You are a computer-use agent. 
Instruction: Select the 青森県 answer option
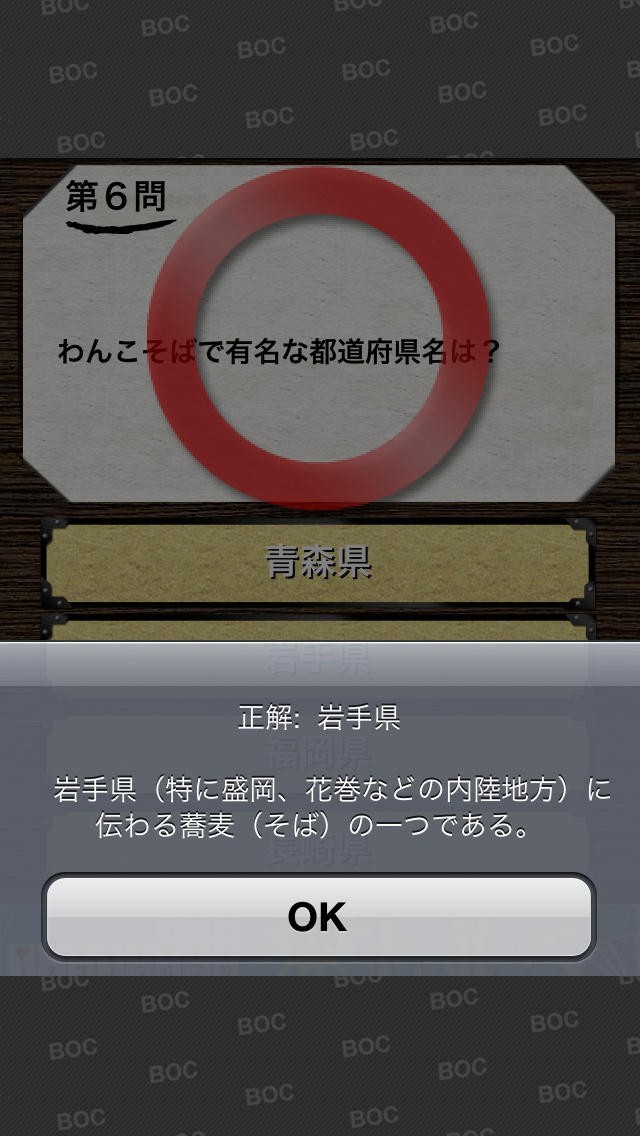pyautogui.click(x=318, y=563)
